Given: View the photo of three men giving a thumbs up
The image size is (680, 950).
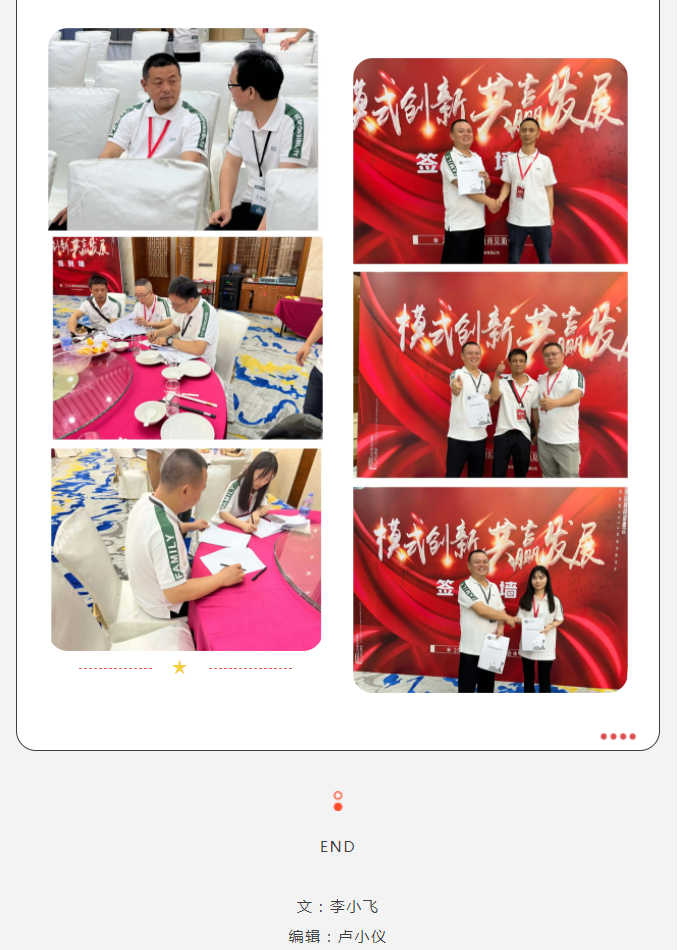Looking at the screenshot, I should [x=490, y=374].
